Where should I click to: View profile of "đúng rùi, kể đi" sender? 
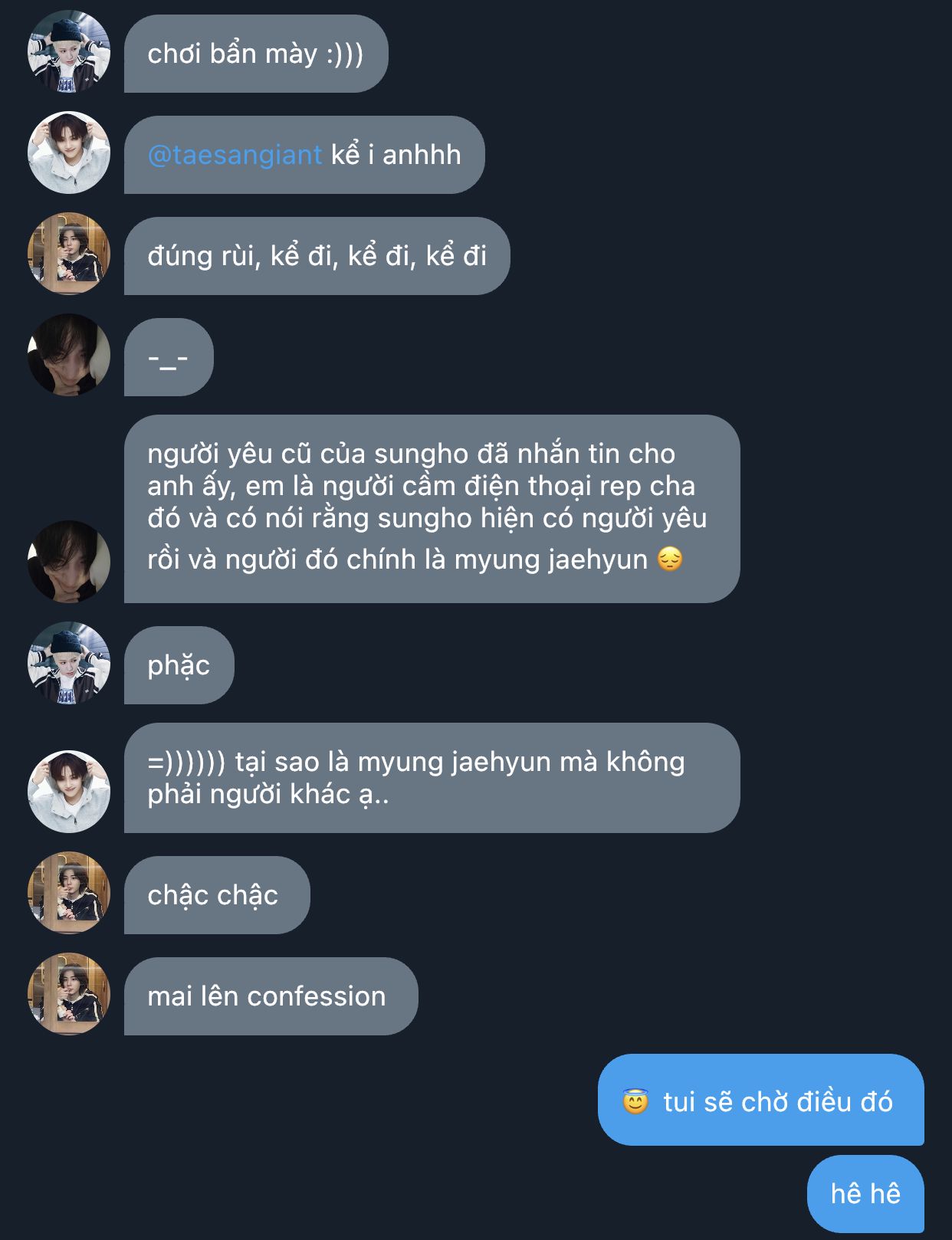pyautogui.click(x=69, y=254)
